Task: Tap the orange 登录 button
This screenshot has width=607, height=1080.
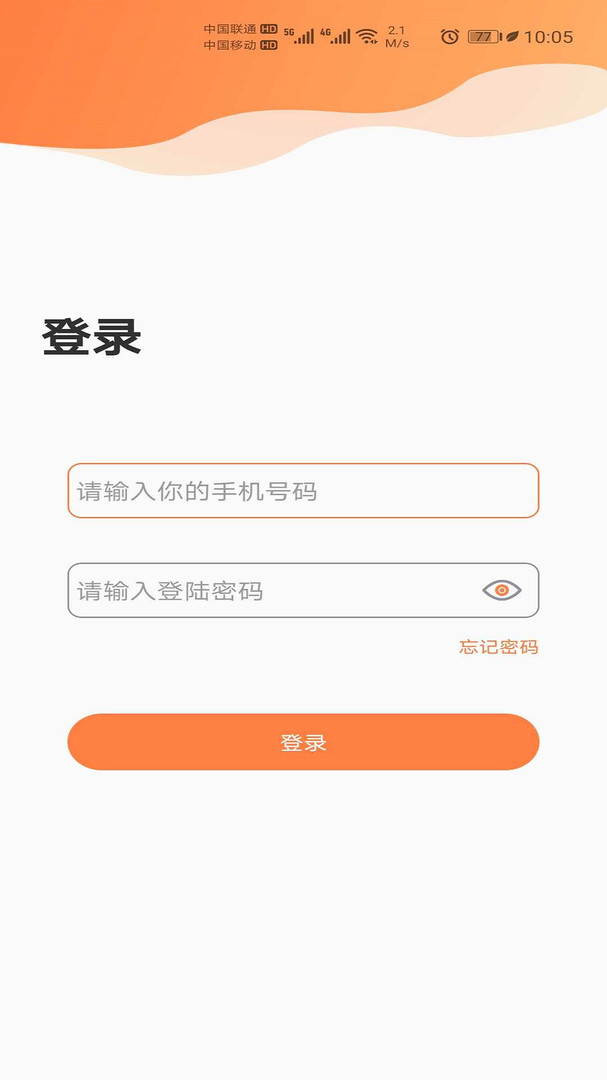Action: tap(303, 742)
